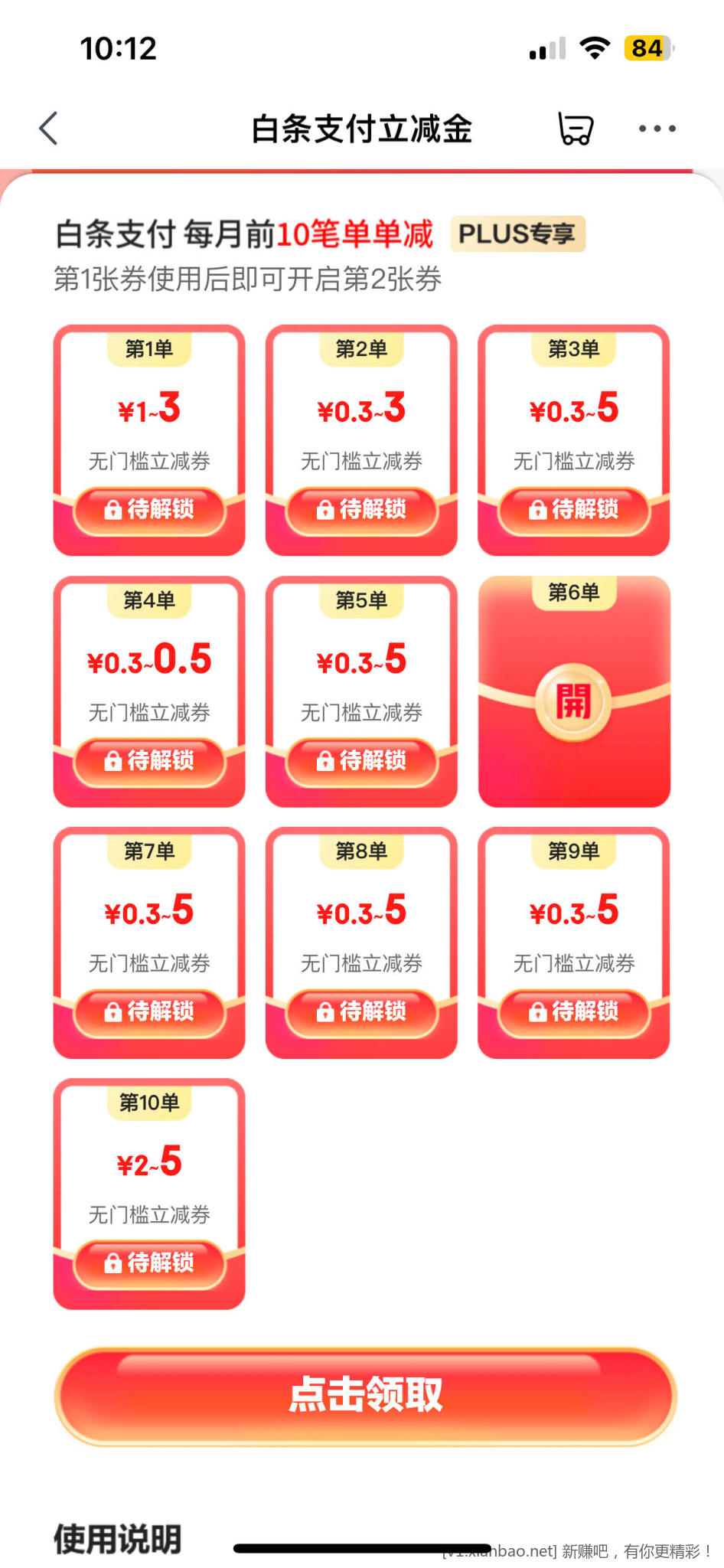
Task: Select the 第7单 coupon card
Action: (149, 942)
